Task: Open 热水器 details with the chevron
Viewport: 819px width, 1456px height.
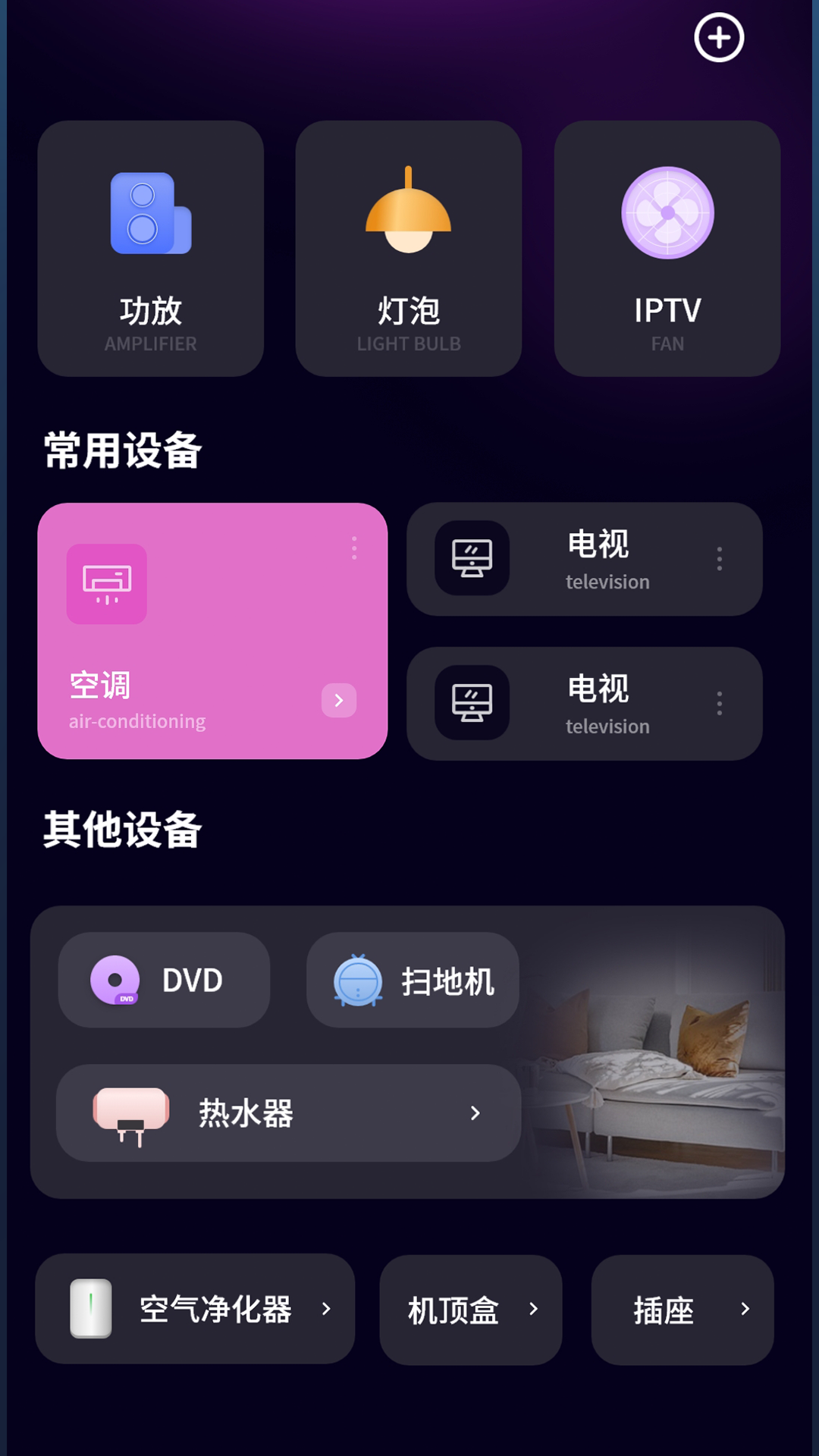Action: tap(475, 1113)
